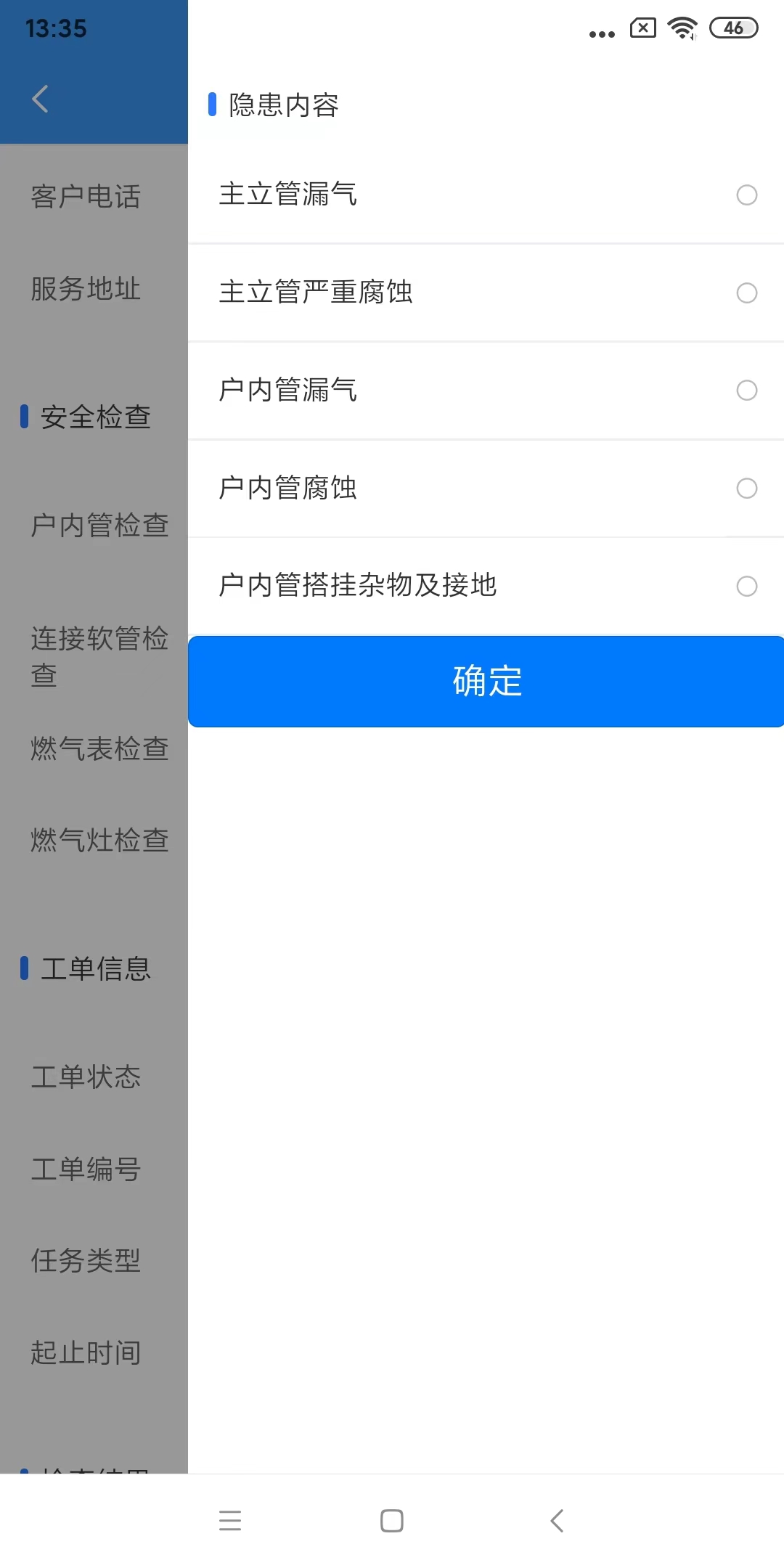784x1568 pixels.
Task: Select the 主立管漏气 option
Action: pyautogui.click(x=486, y=195)
